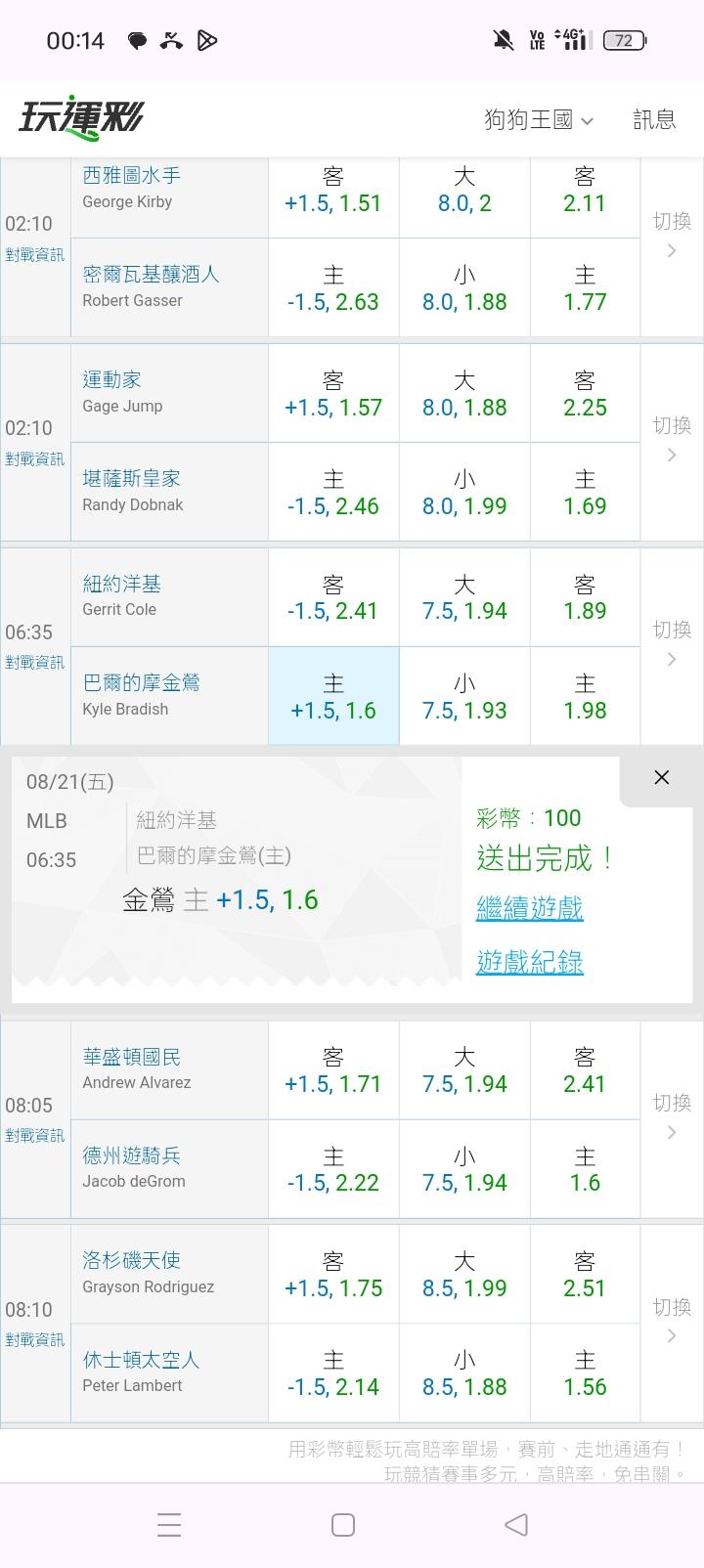
Task: Close the bet confirmation slip
Action: [662, 777]
